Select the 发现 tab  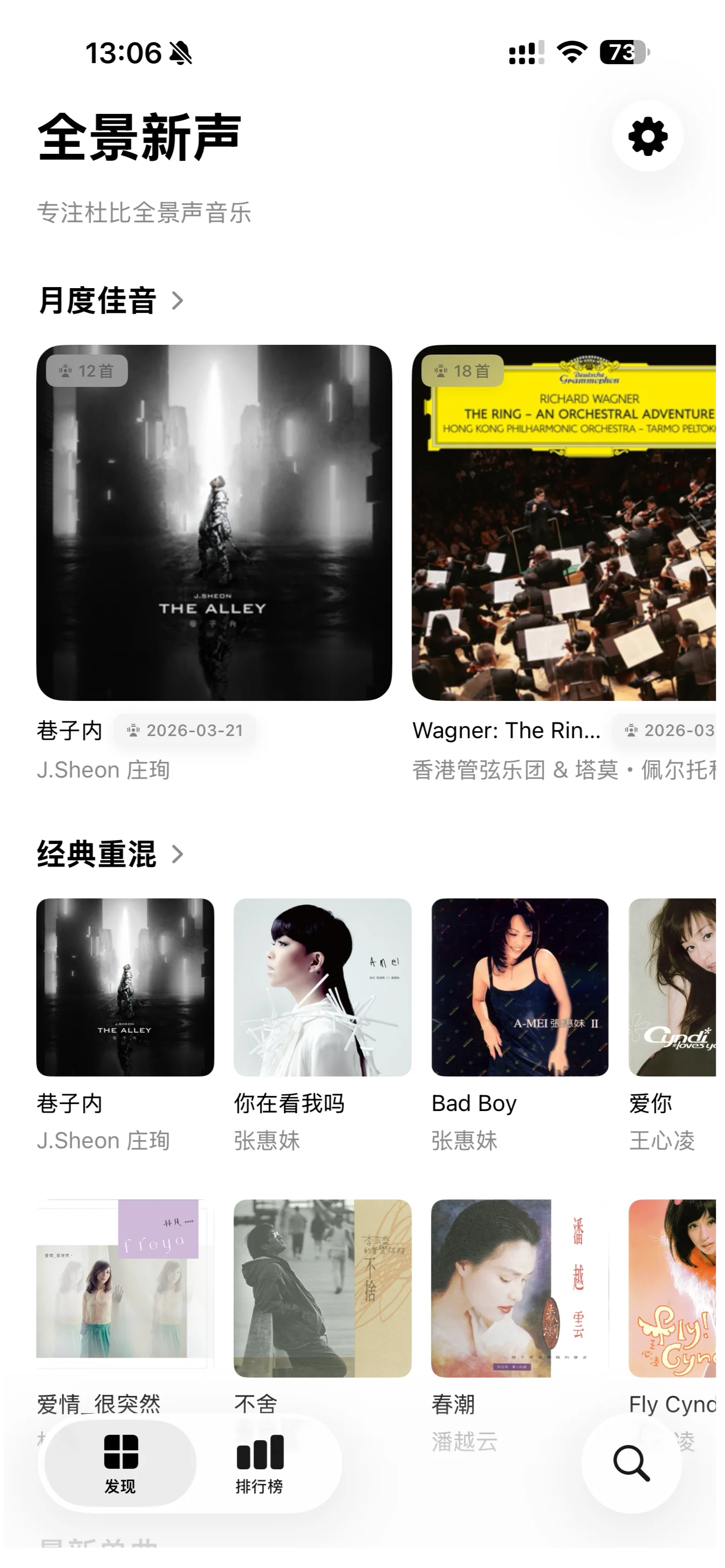pyautogui.click(x=120, y=1463)
